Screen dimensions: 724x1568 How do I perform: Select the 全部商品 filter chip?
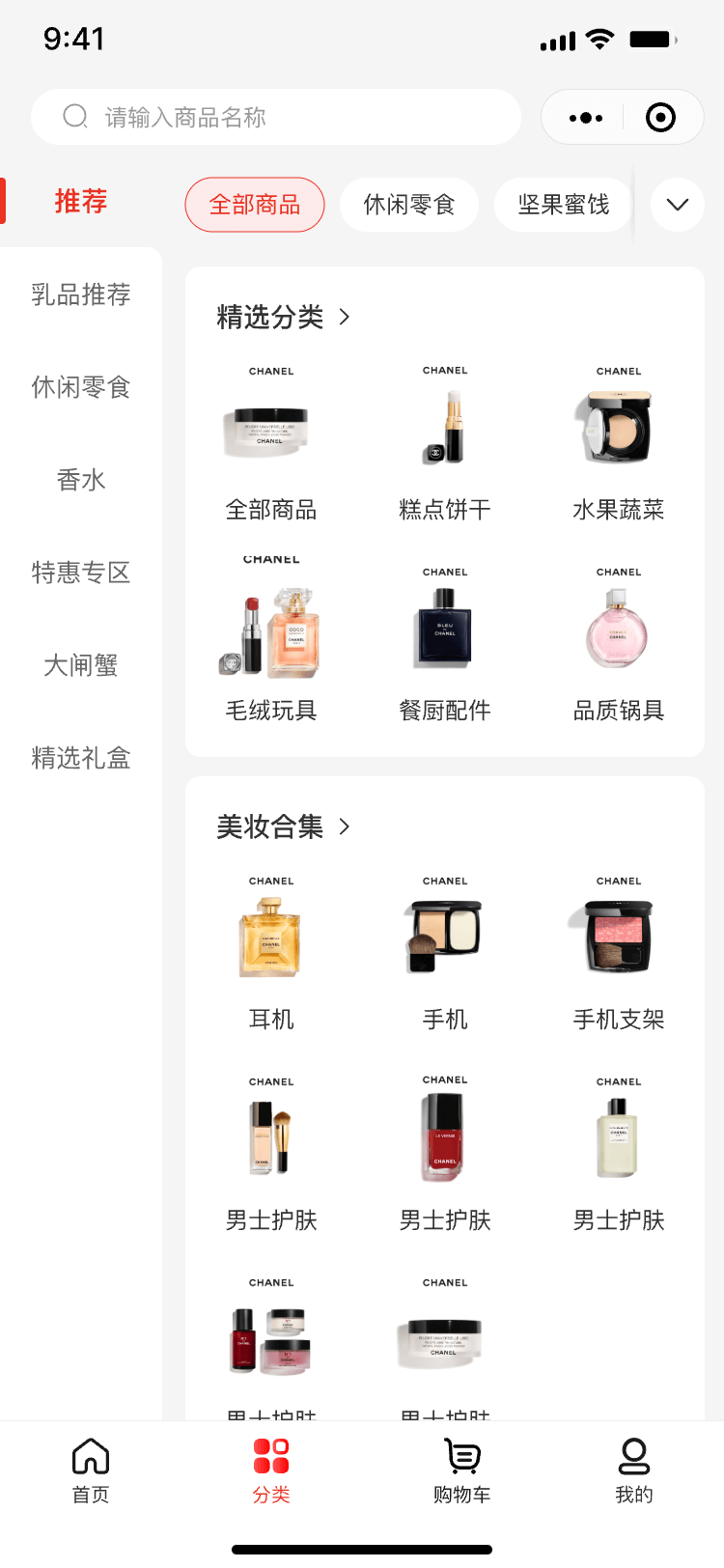click(x=255, y=205)
